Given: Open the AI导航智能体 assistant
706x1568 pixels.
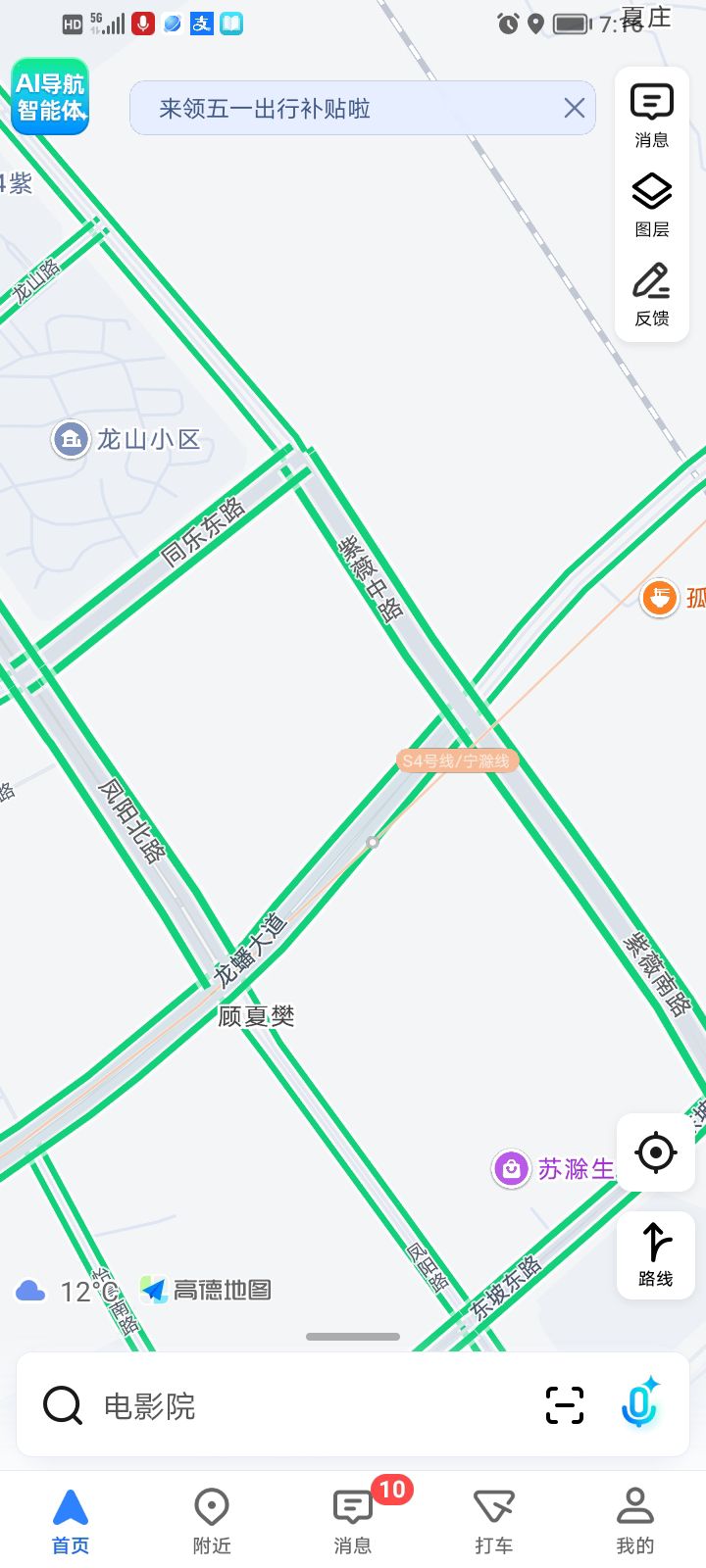Looking at the screenshot, I should pos(50,97).
